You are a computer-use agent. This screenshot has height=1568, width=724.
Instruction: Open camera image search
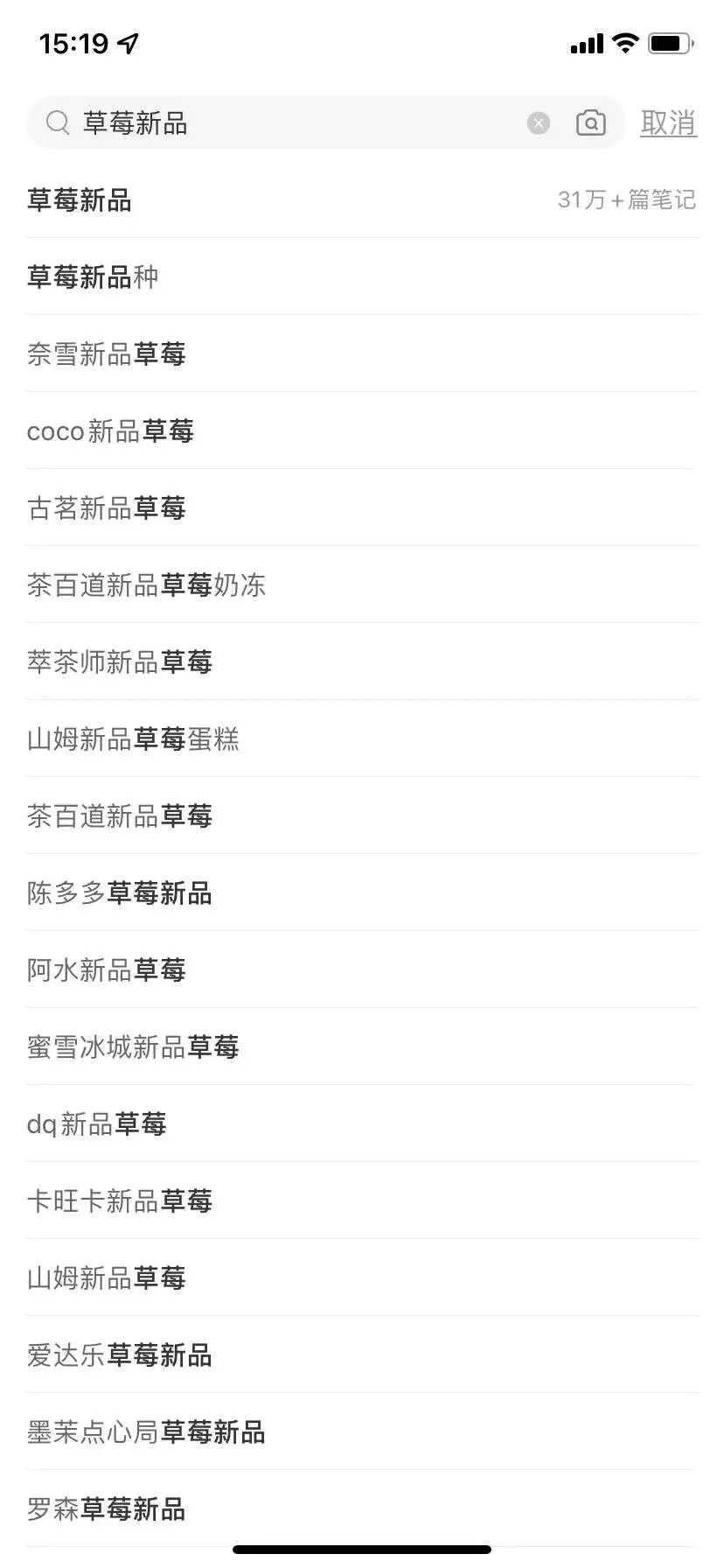tap(591, 123)
